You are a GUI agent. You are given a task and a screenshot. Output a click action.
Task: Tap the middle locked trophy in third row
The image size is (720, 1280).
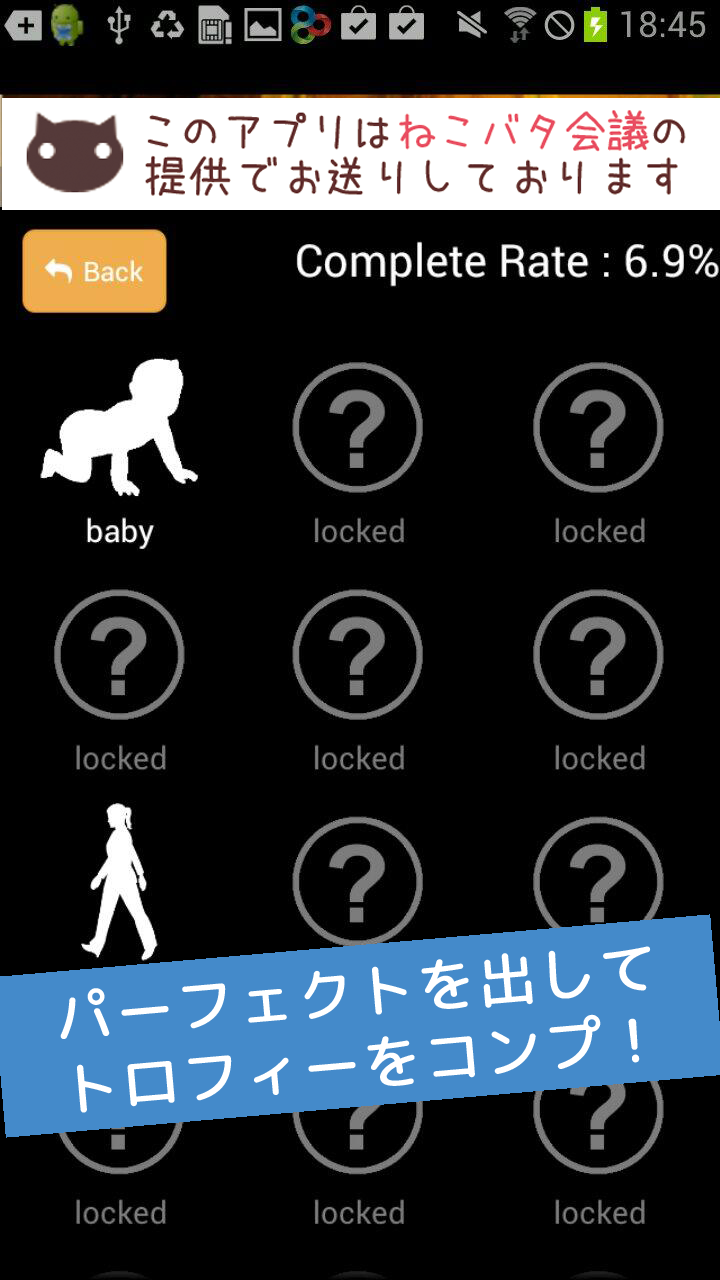coord(357,880)
